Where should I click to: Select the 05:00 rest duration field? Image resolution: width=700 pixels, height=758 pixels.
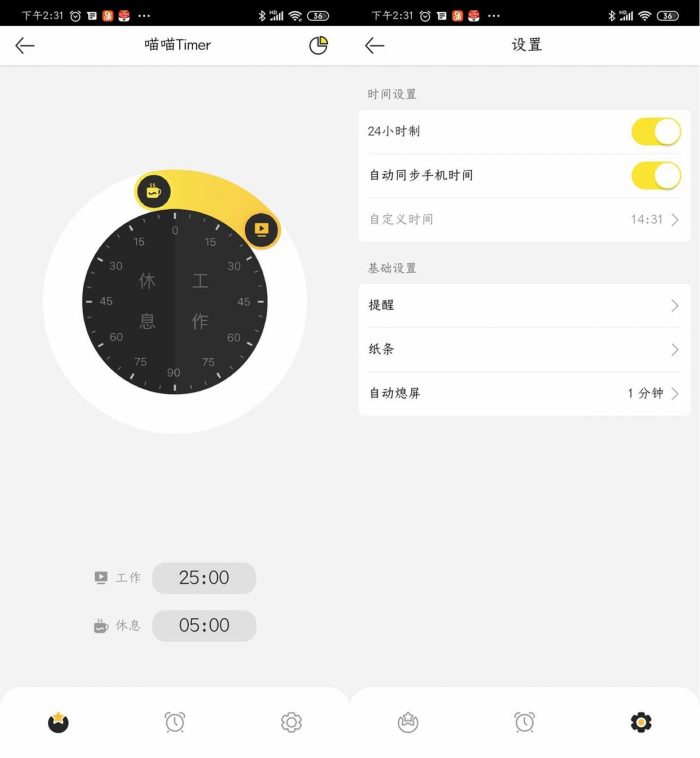[x=204, y=626]
